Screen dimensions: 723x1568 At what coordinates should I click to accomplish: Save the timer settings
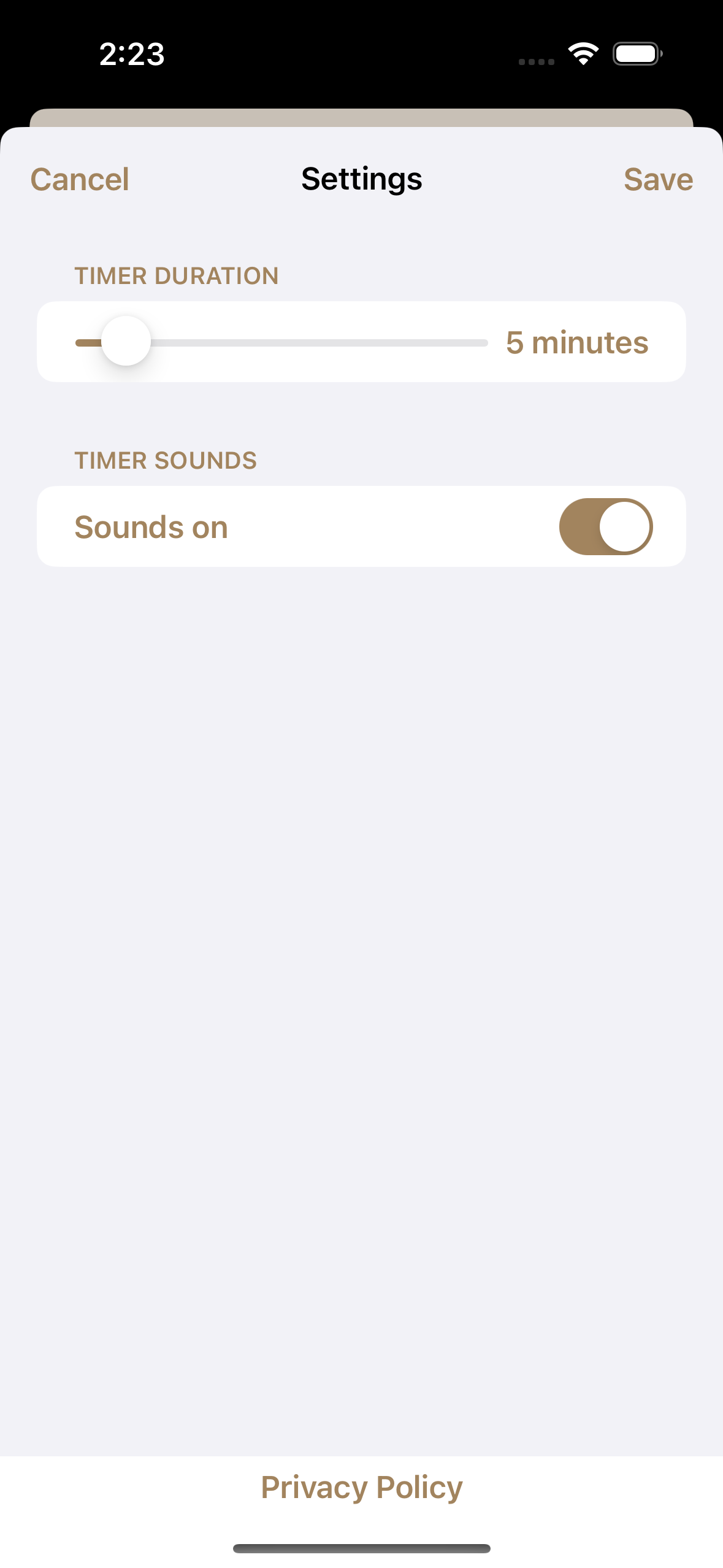[658, 180]
